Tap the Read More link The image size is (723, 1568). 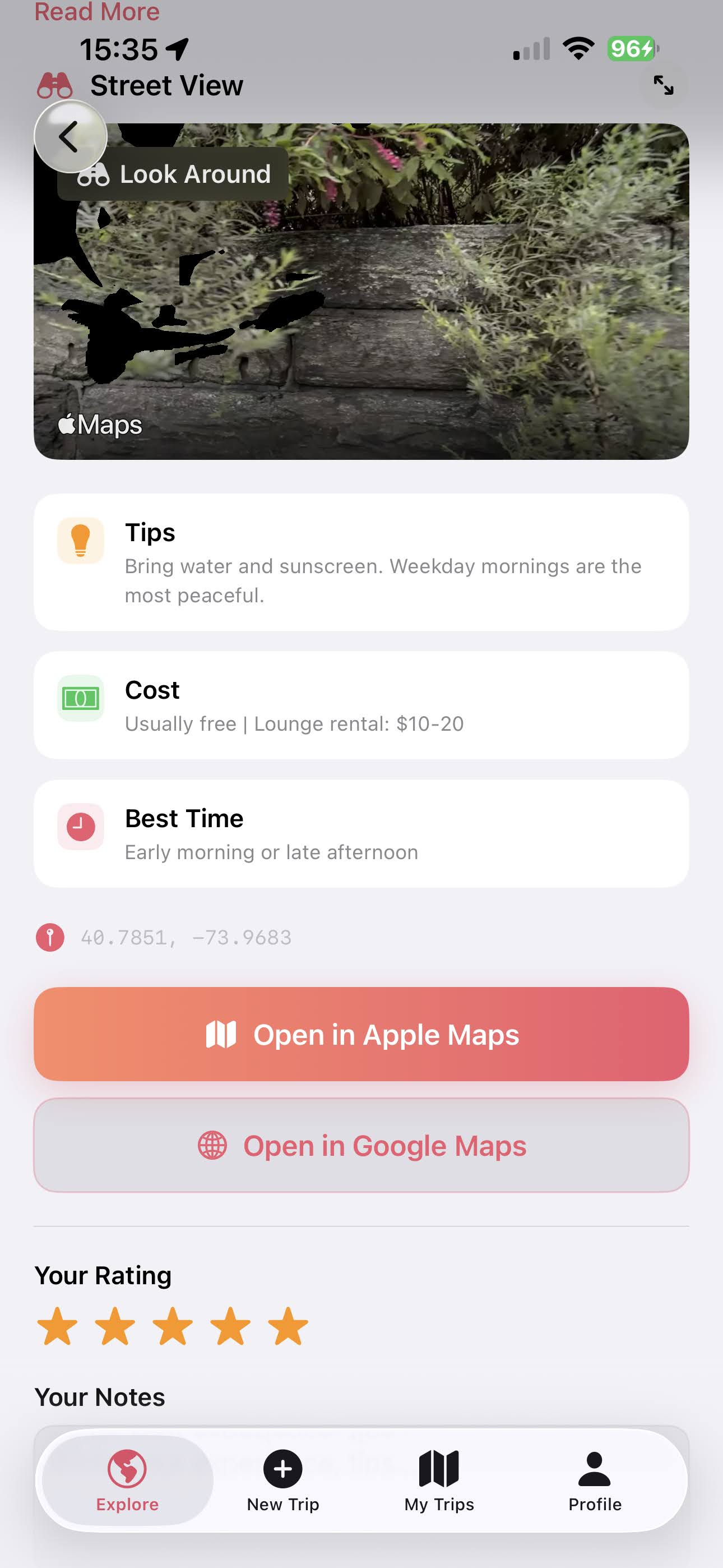click(97, 11)
